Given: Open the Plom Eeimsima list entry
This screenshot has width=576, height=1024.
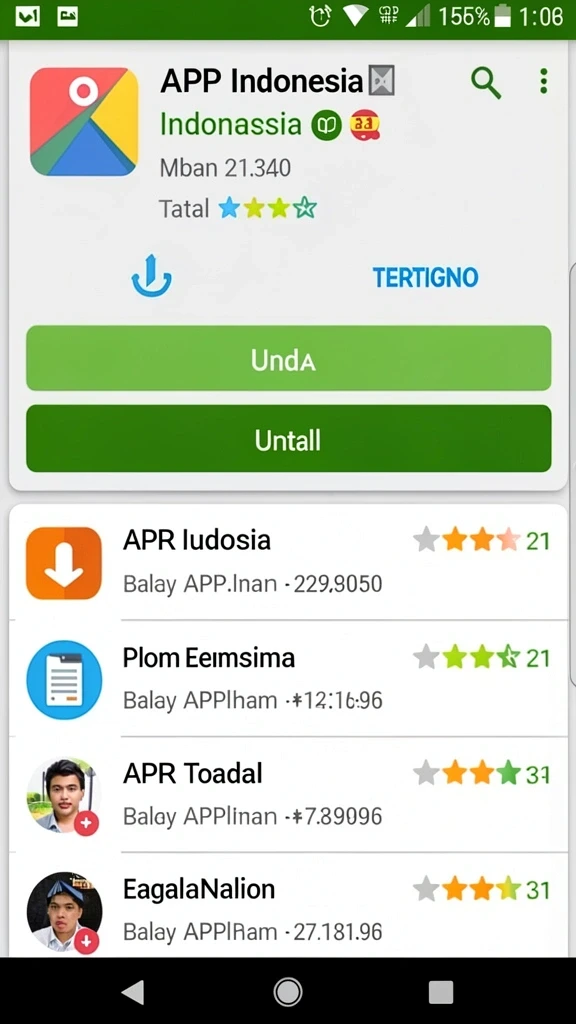Looking at the screenshot, I should pyautogui.click(x=289, y=679).
